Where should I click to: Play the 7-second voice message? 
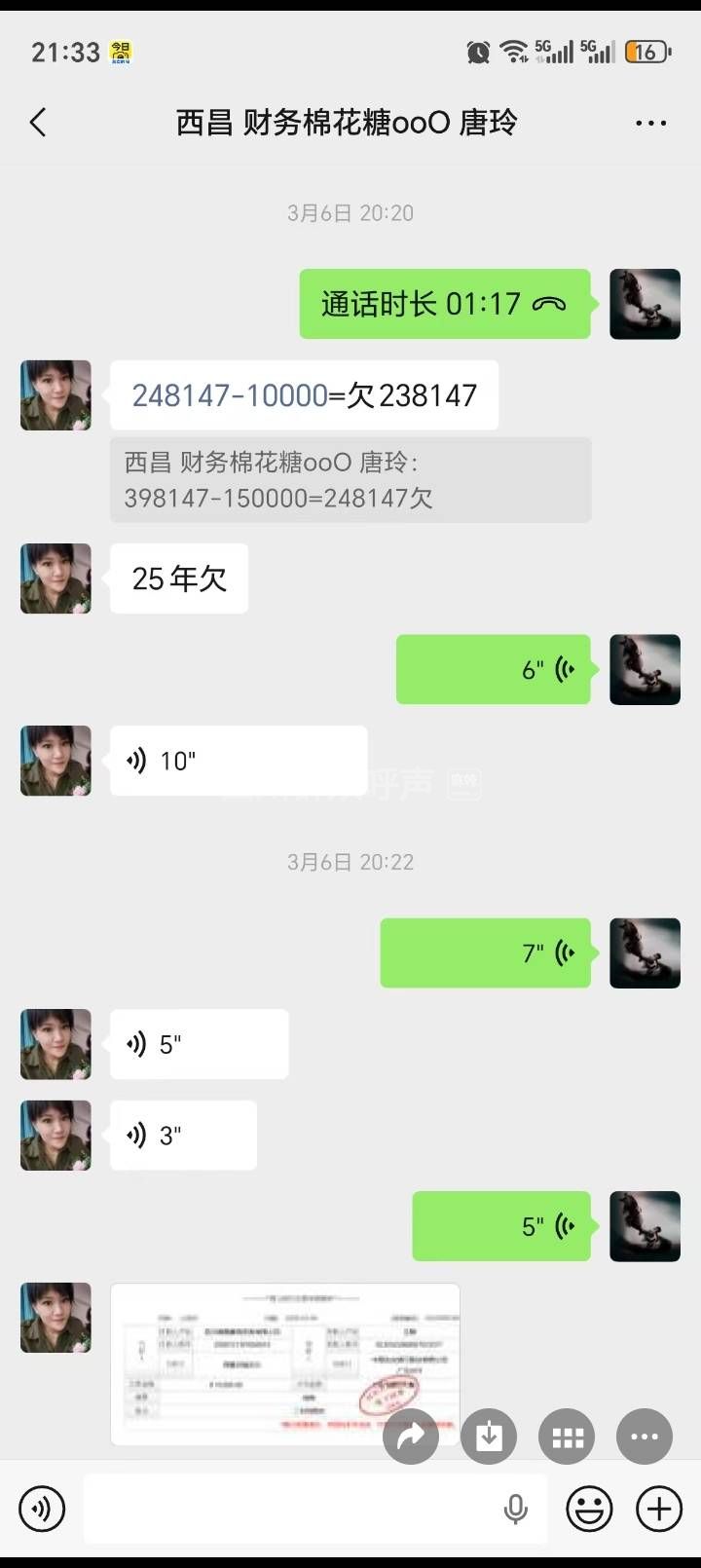coord(485,952)
